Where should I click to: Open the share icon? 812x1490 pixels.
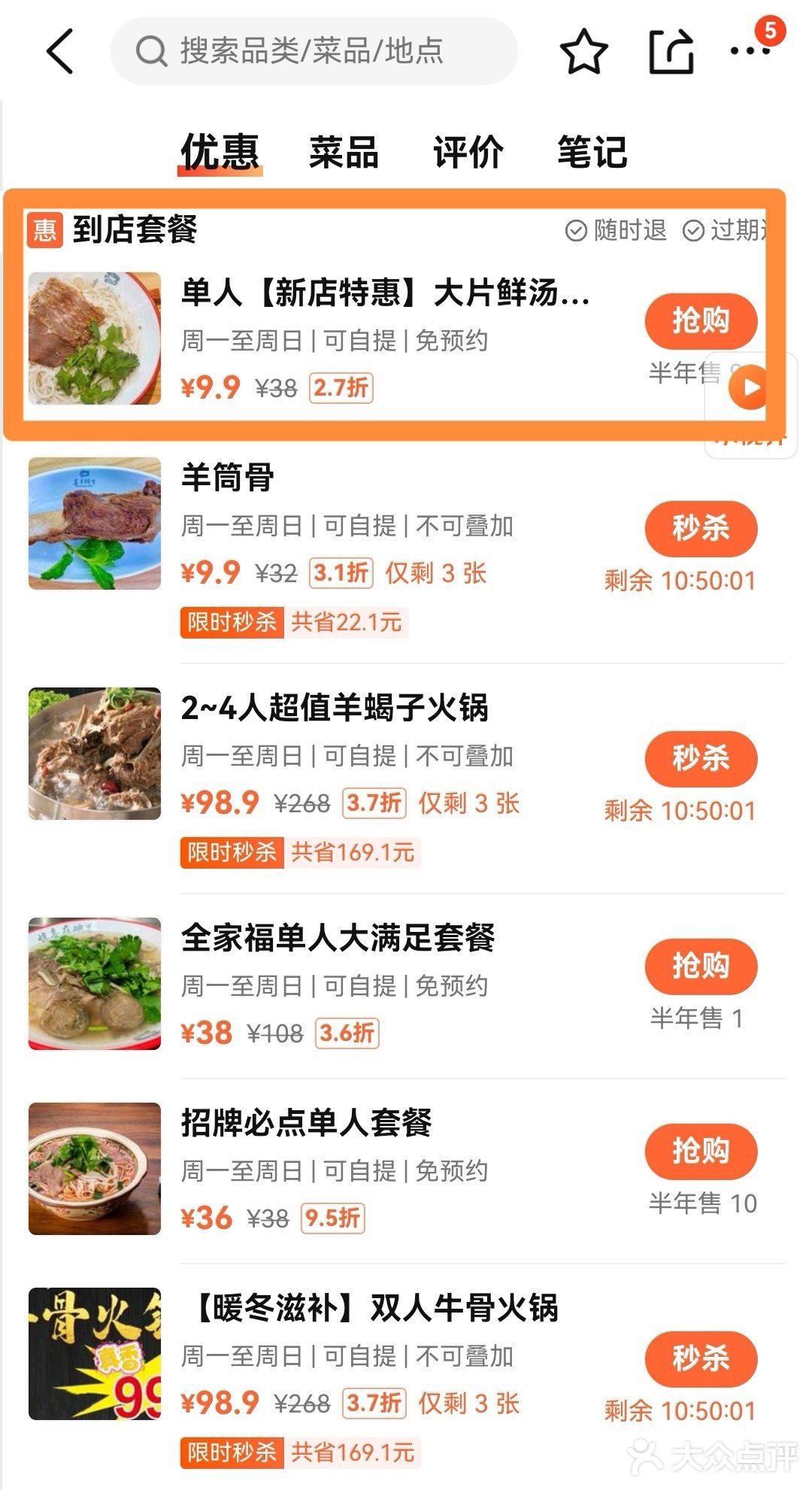(671, 50)
